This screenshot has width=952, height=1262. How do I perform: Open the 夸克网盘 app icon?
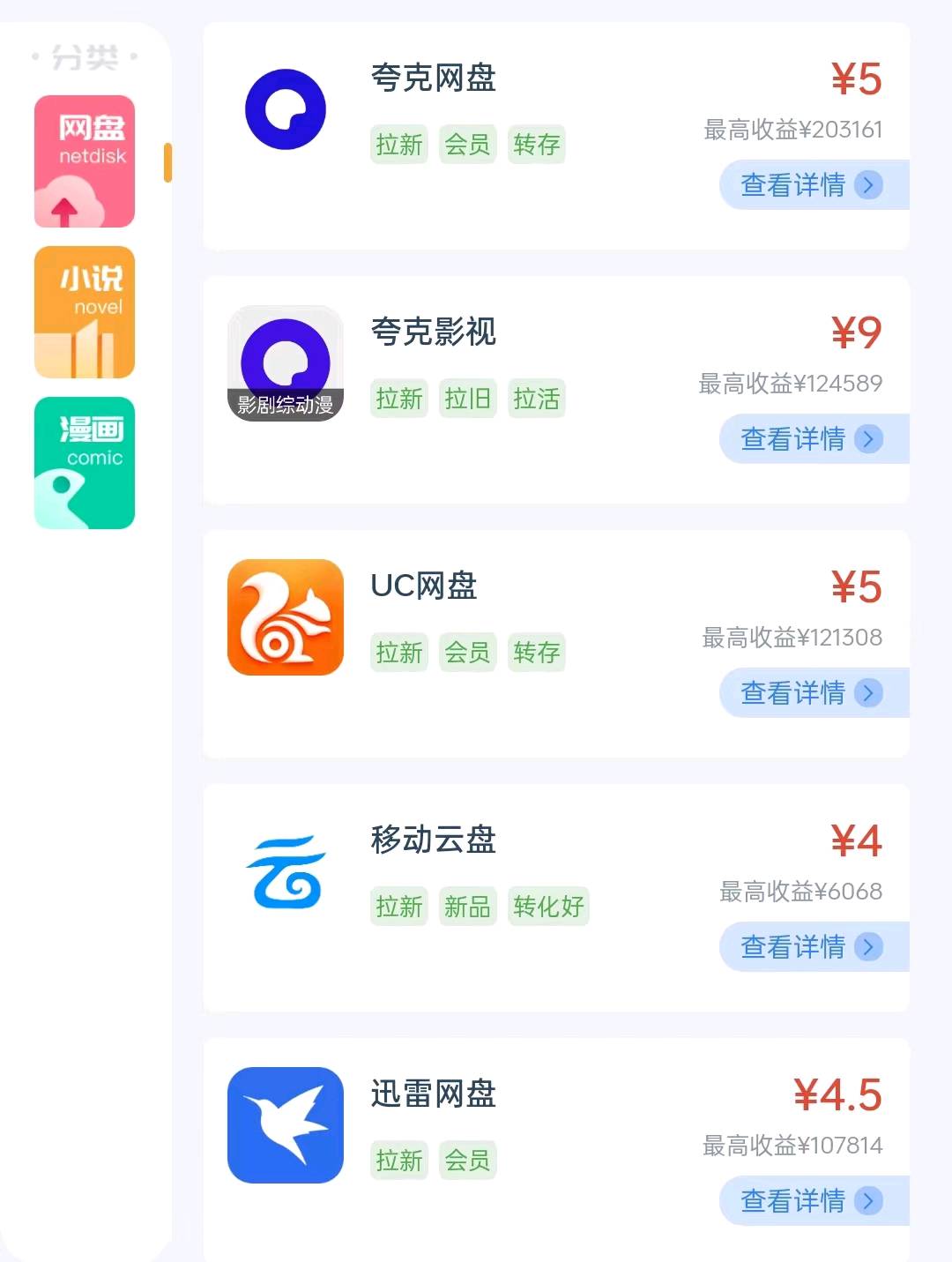tap(286, 109)
